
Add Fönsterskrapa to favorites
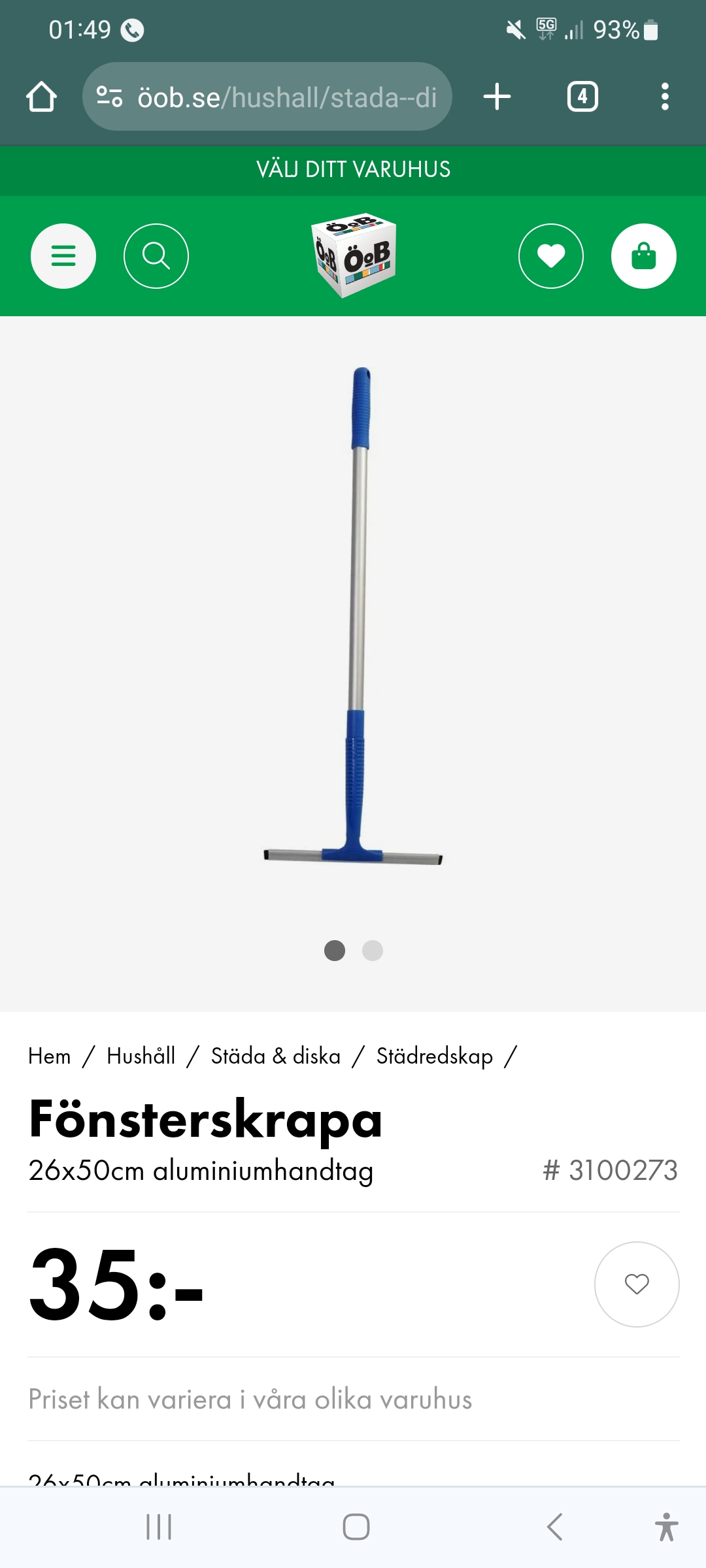pos(636,1284)
